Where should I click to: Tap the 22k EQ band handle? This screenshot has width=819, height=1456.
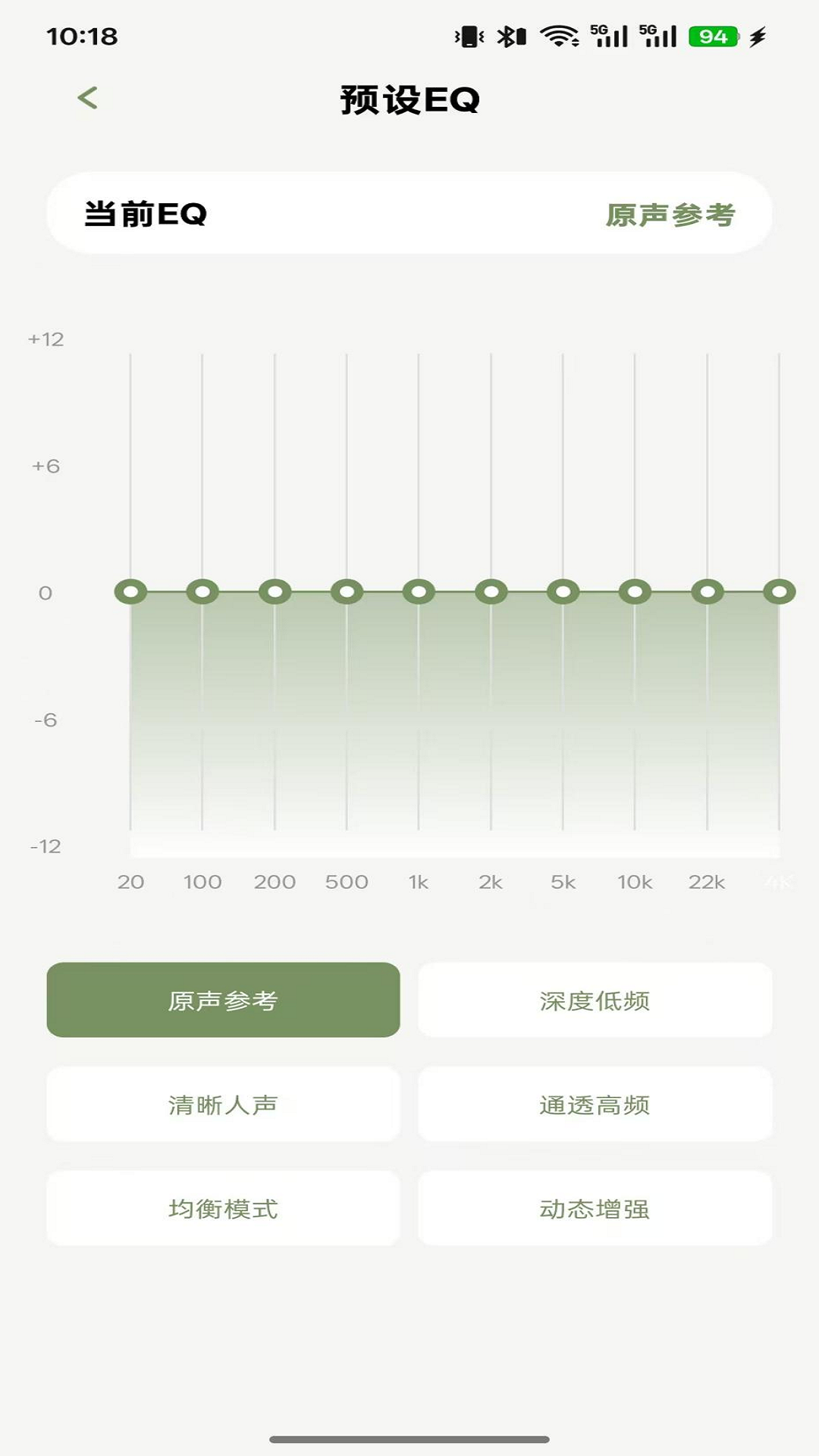click(708, 592)
